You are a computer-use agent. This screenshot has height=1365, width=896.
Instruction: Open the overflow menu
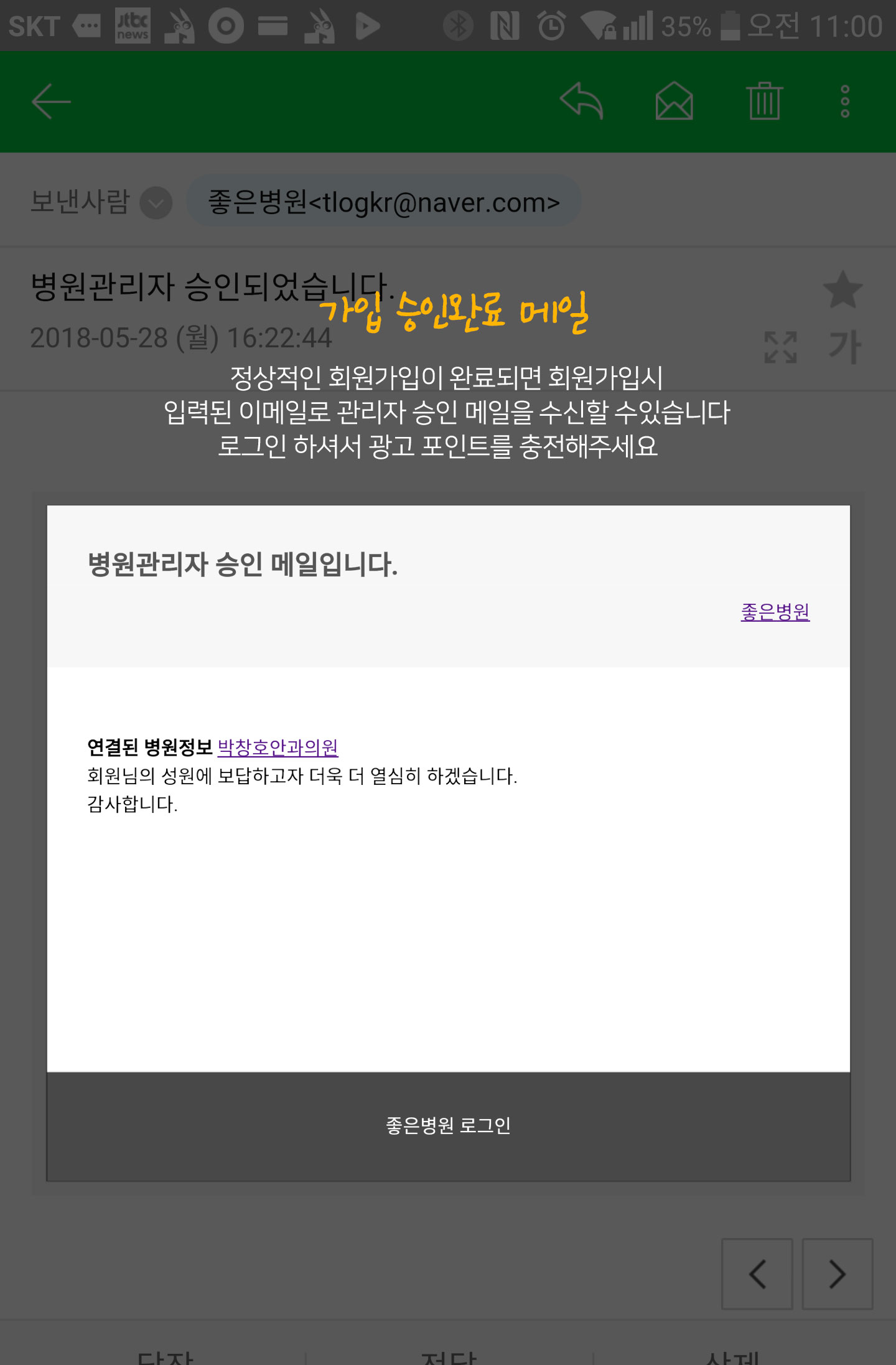(844, 101)
